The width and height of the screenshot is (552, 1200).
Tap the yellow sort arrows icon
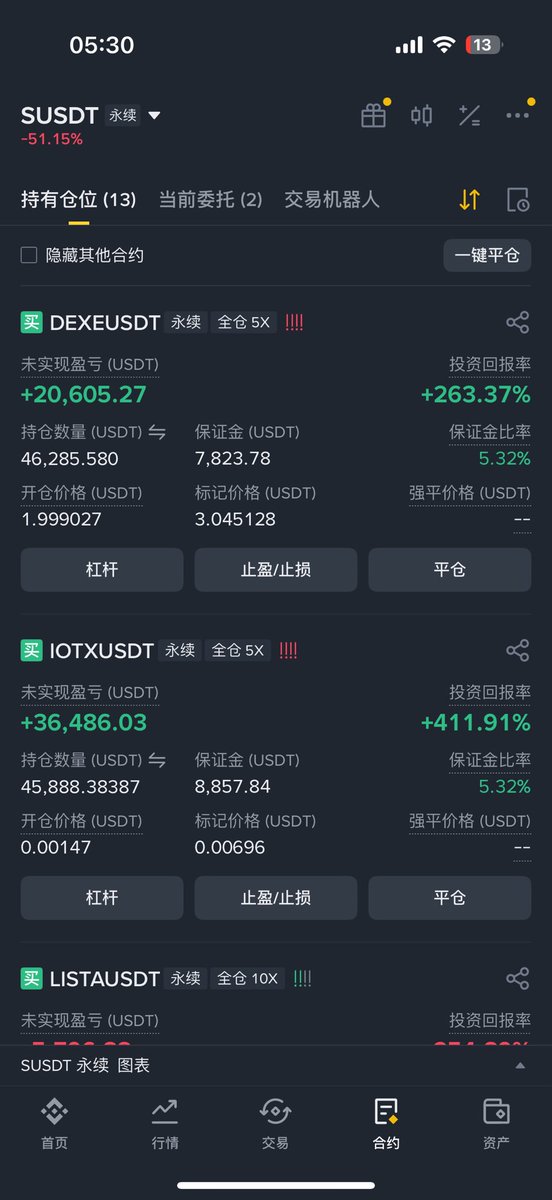(x=469, y=199)
